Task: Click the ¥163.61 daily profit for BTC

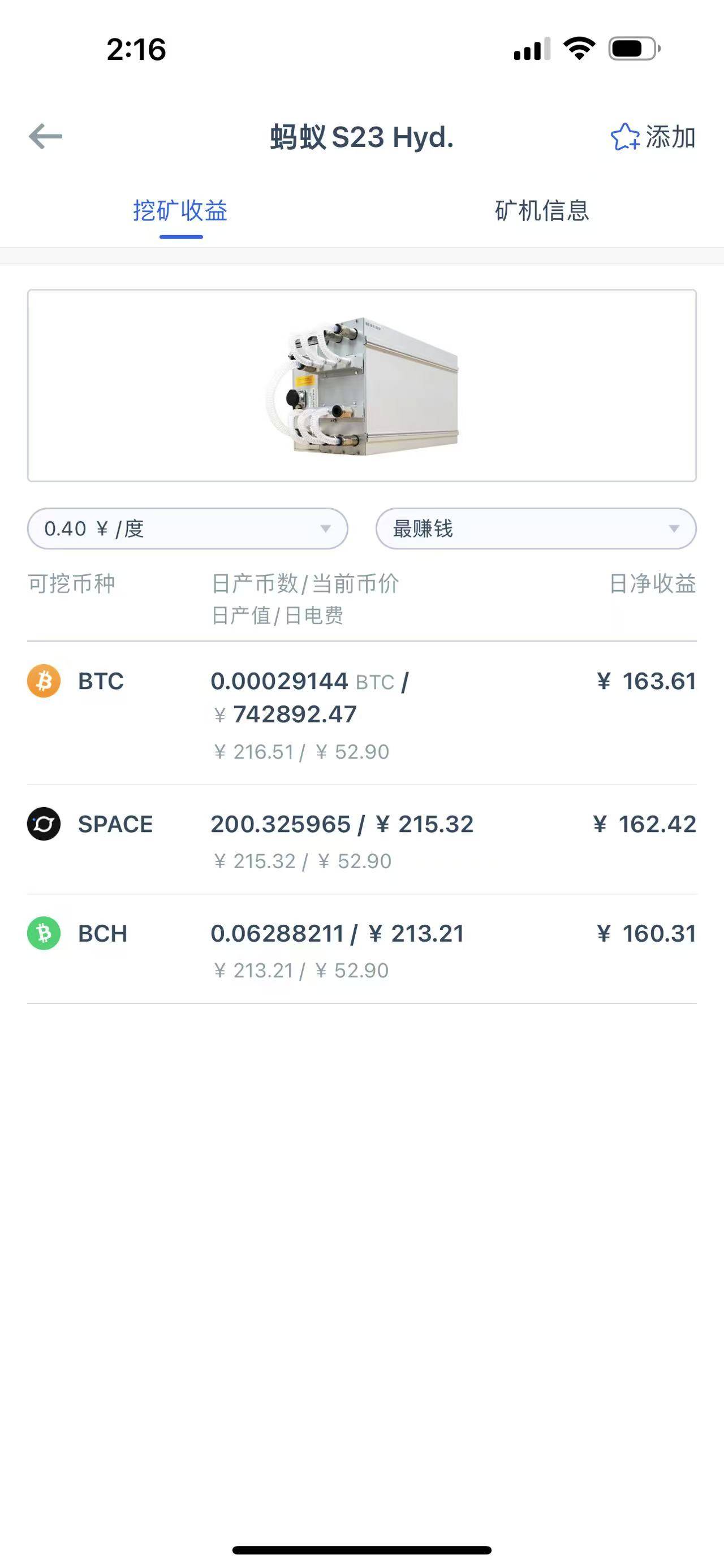Action: (x=647, y=682)
